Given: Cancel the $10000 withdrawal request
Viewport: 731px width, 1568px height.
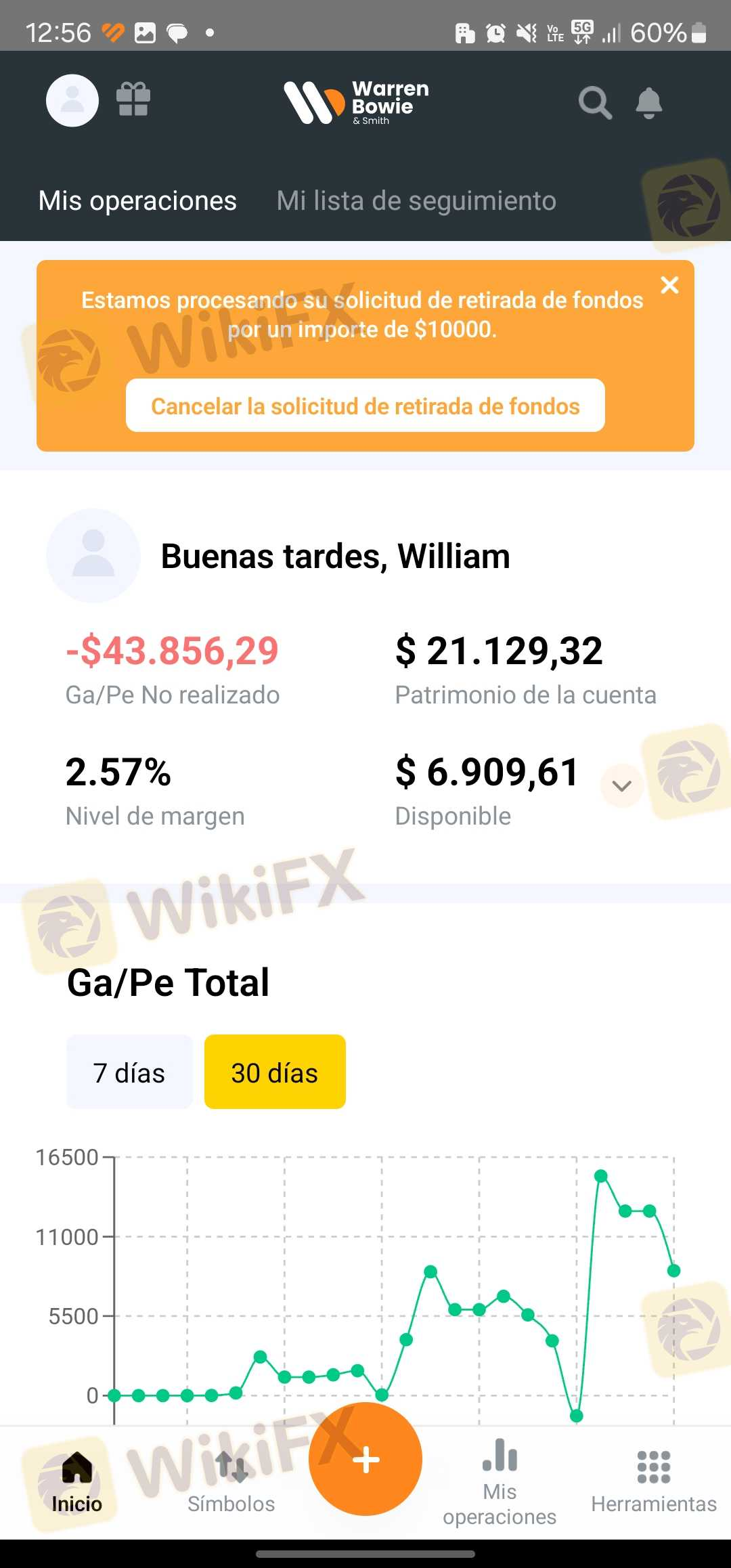Looking at the screenshot, I should [x=365, y=406].
